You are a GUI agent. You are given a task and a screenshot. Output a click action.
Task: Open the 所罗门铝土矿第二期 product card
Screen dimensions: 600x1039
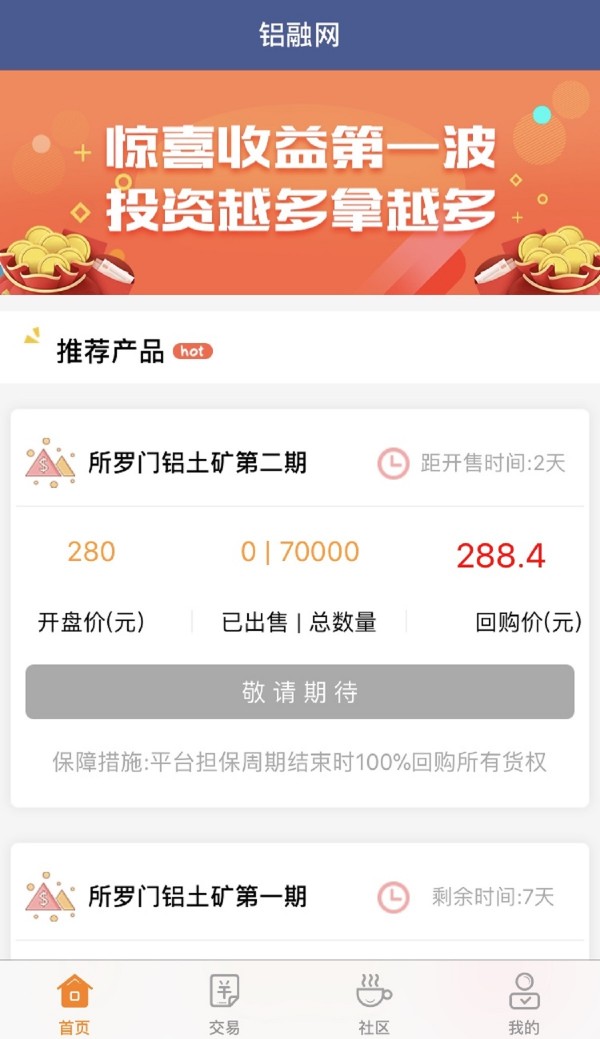coord(198,463)
